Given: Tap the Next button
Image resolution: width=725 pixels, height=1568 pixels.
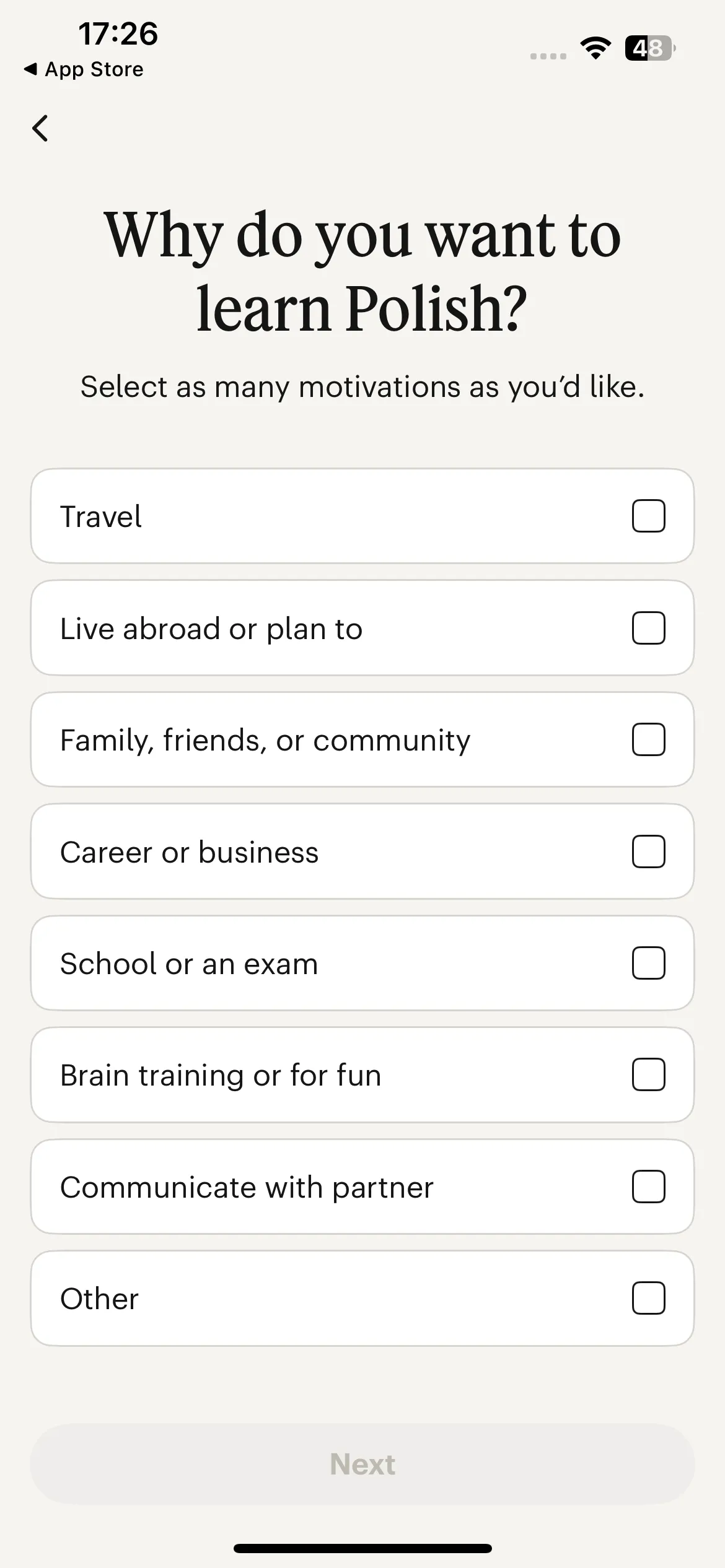Looking at the screenshot, I should click(362, 1464).
